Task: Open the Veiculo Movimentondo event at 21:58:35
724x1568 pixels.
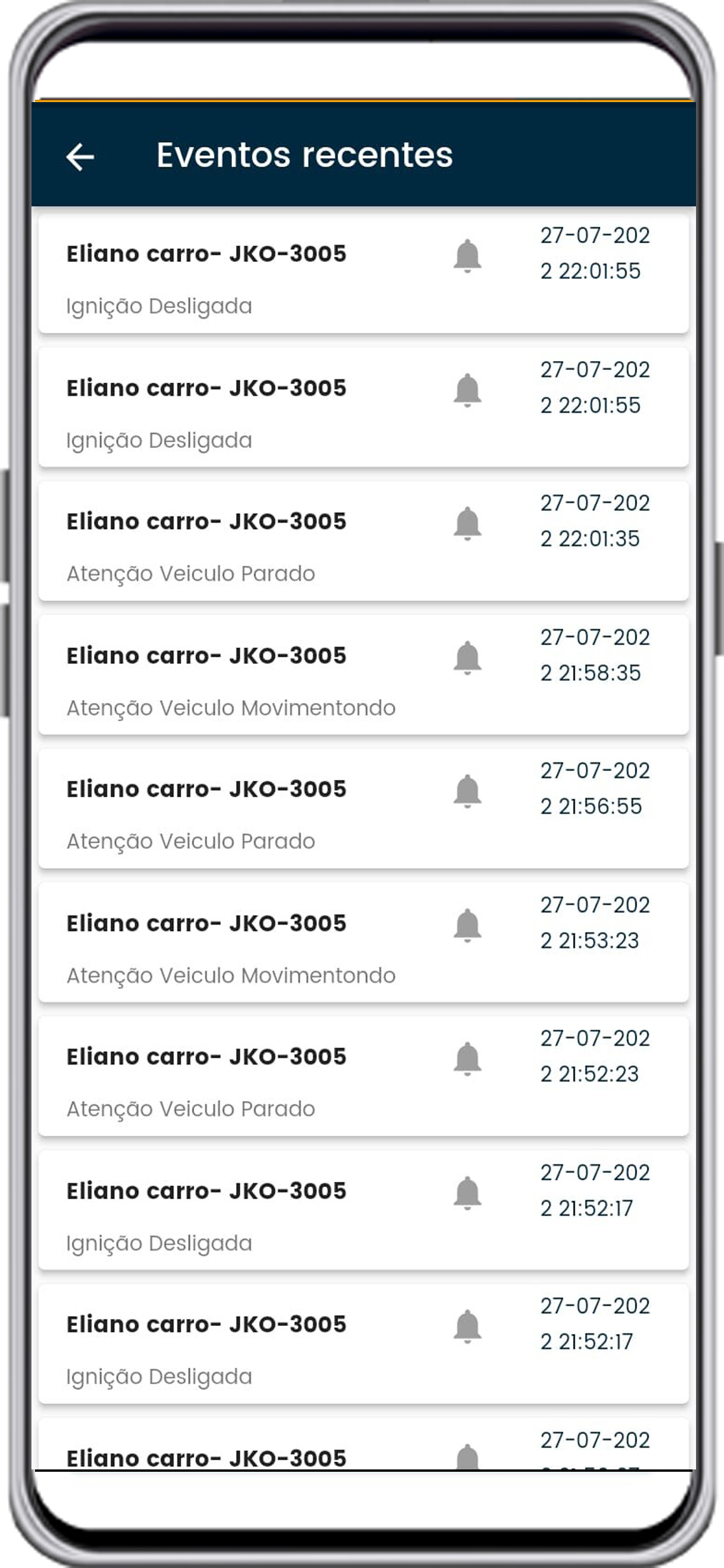Action: tap(363, 675)
